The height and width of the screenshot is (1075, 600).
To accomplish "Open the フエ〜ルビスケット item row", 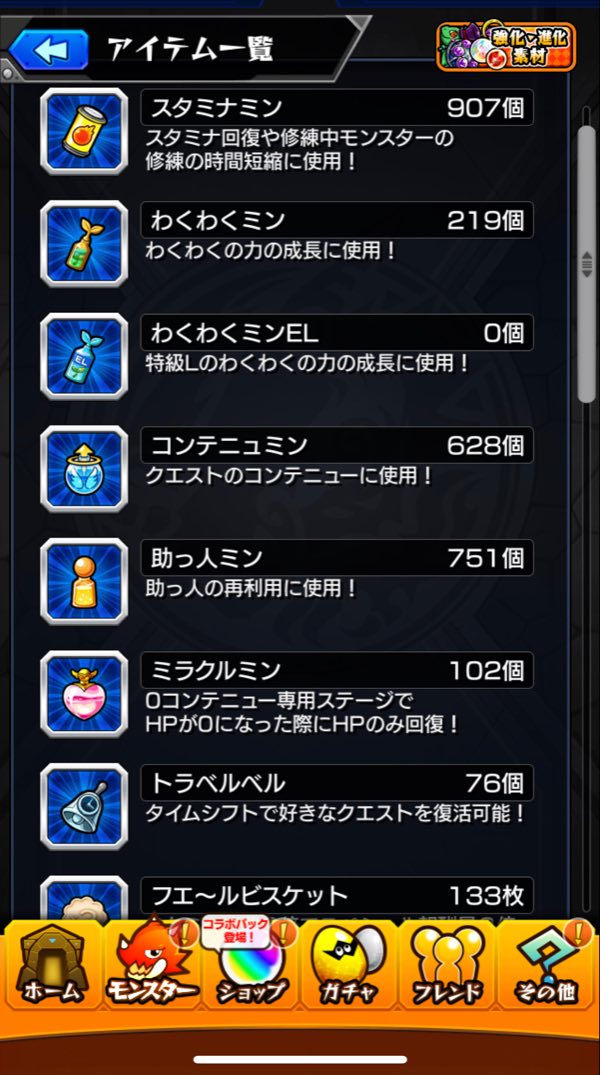I will coord(287,897).
